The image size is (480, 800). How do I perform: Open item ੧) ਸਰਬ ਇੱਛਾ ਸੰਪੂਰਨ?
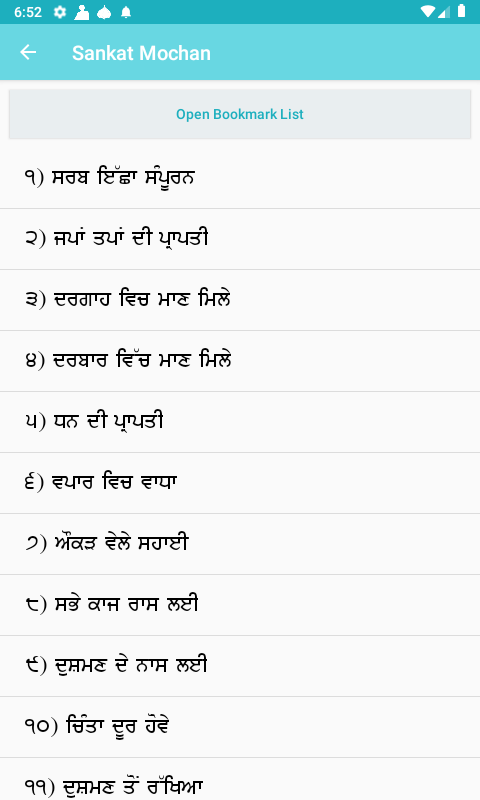tap(240, 178)
